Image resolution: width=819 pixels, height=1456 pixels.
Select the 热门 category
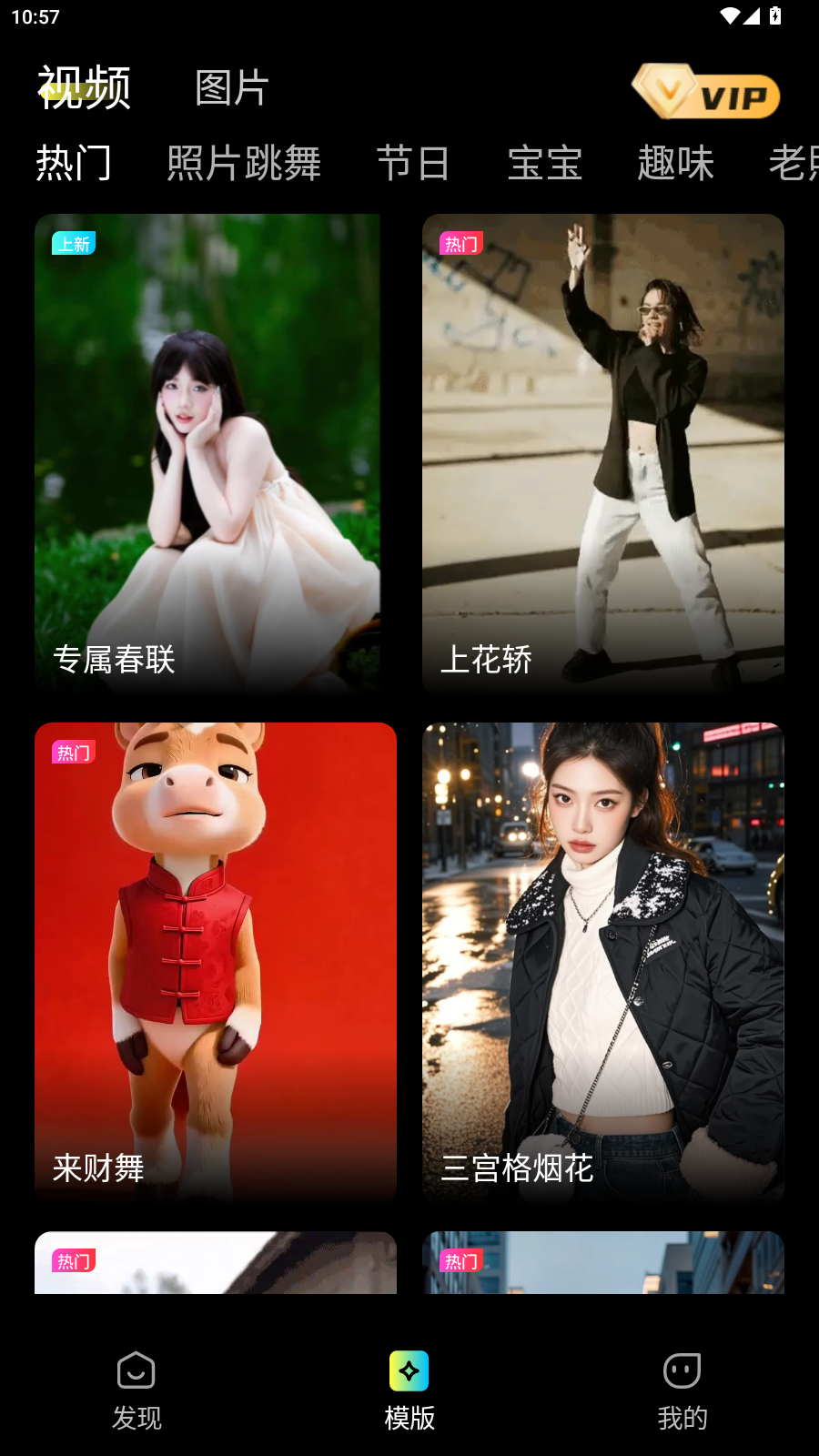74,164
